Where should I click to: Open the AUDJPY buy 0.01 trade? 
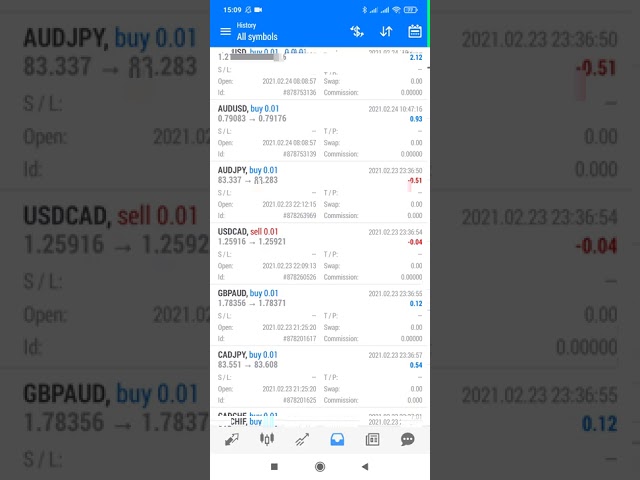(320, 193)
